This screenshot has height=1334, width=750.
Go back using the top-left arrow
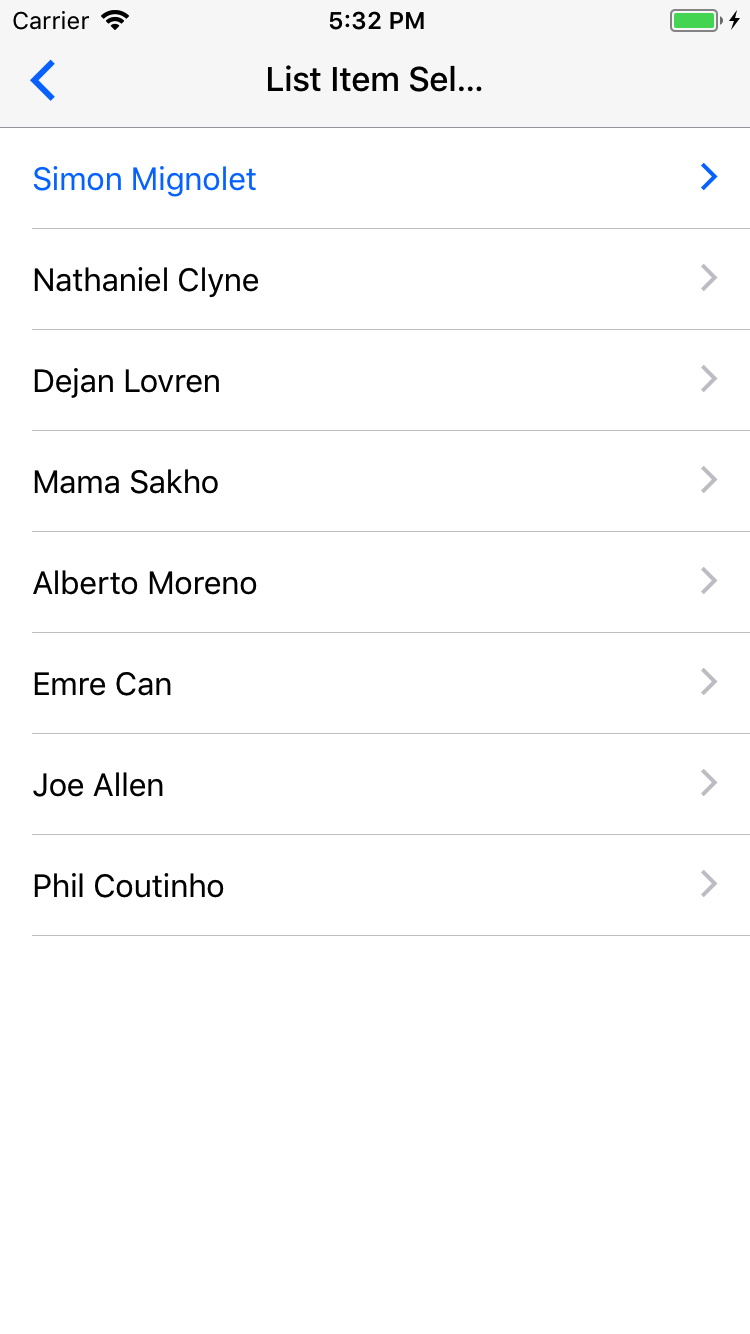coord(43,80)
